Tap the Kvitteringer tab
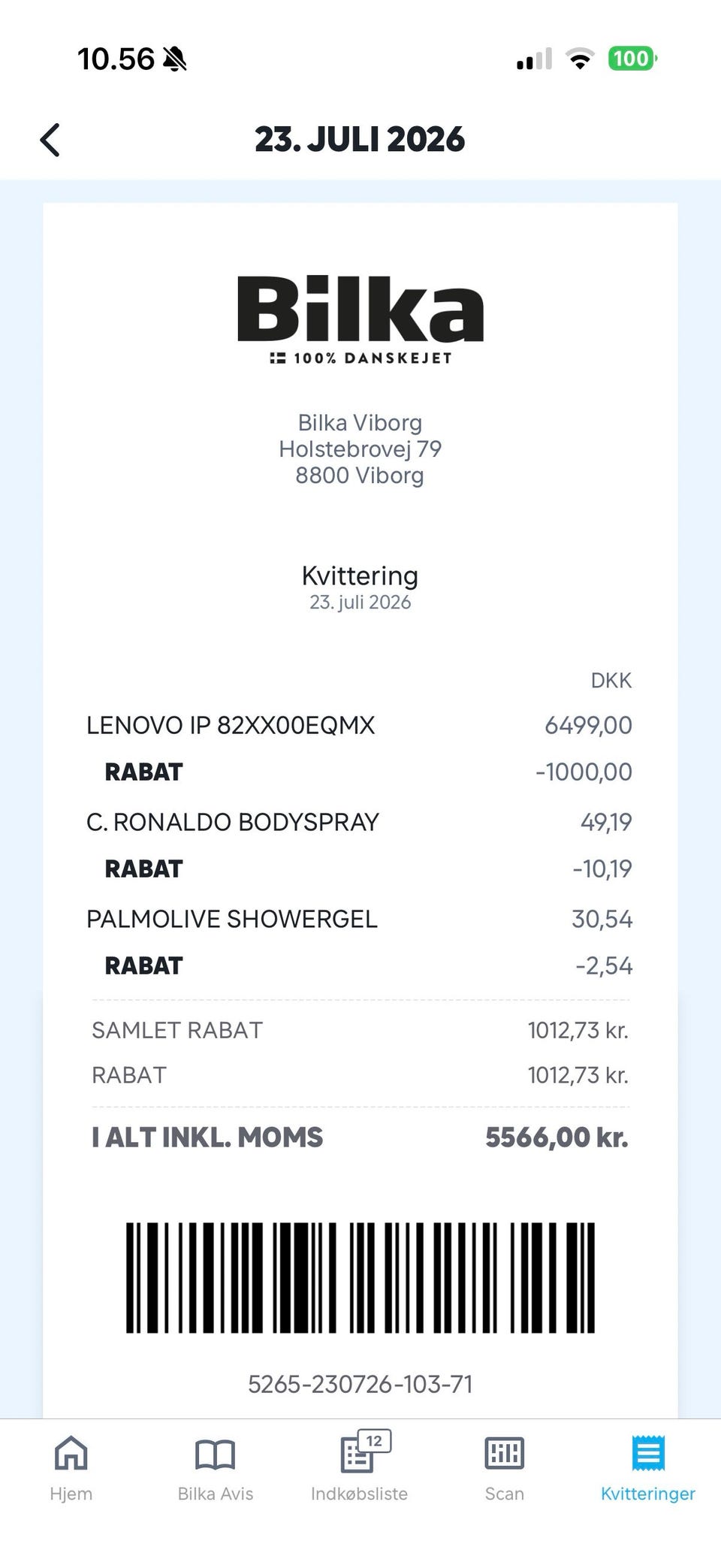The image size is (721, 1568). [648, 1468]
